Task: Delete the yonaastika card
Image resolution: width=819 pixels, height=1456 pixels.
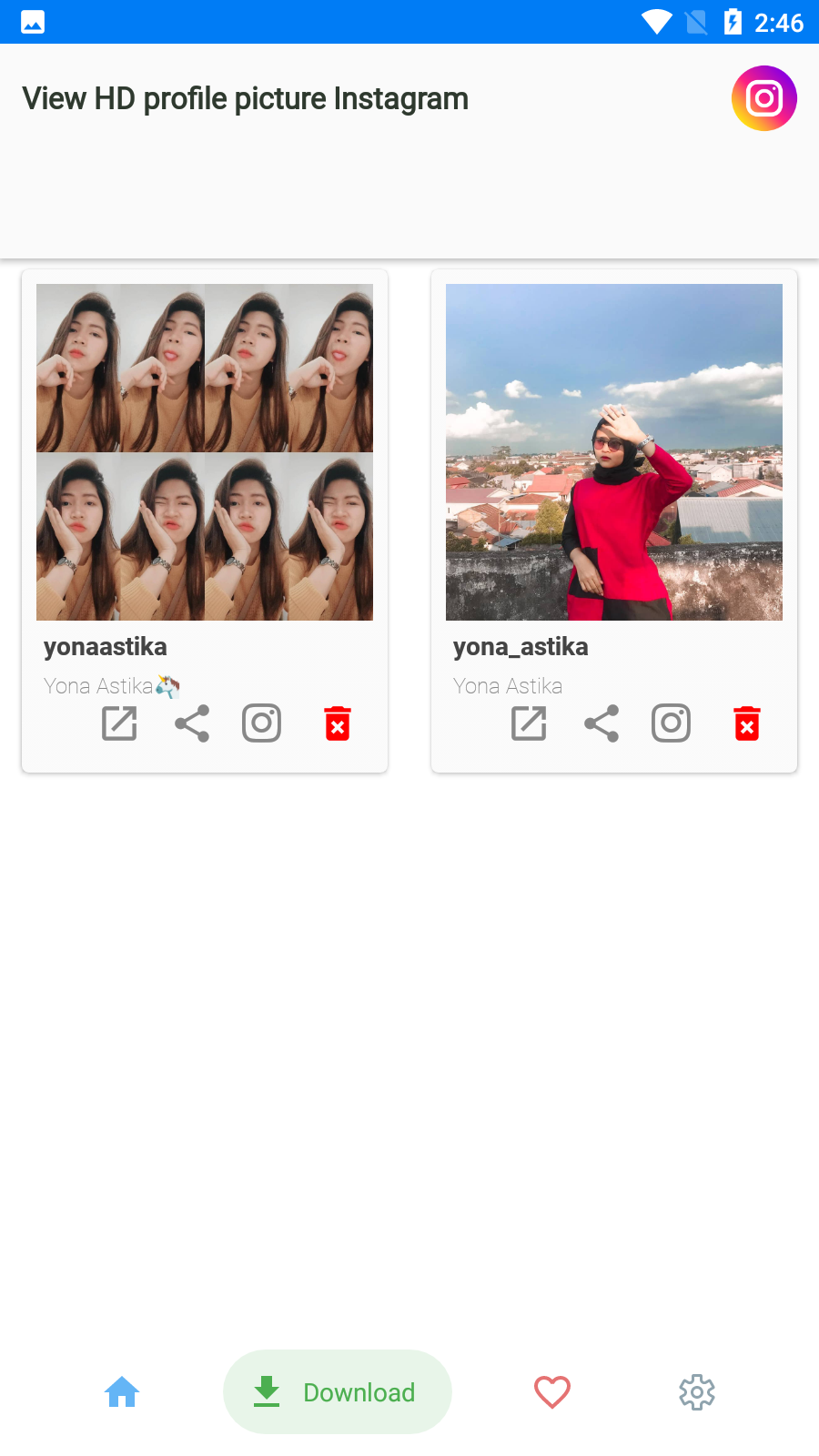Action: point(337,723)
